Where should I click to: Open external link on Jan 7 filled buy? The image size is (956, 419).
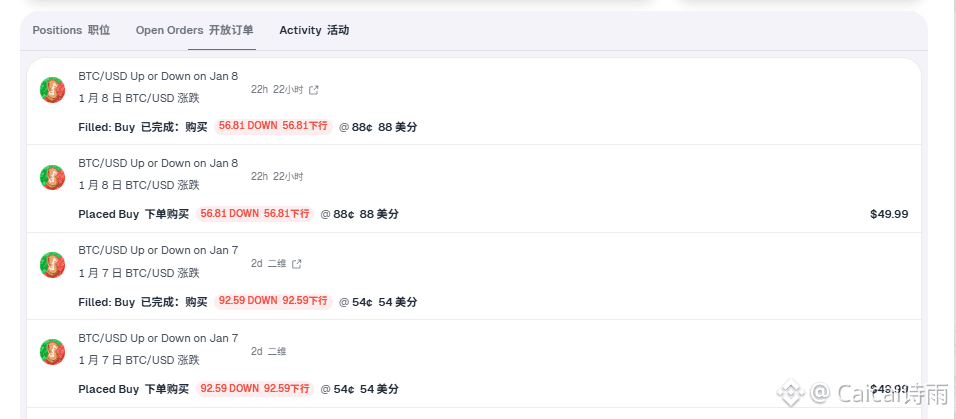[x=297, y=264]
